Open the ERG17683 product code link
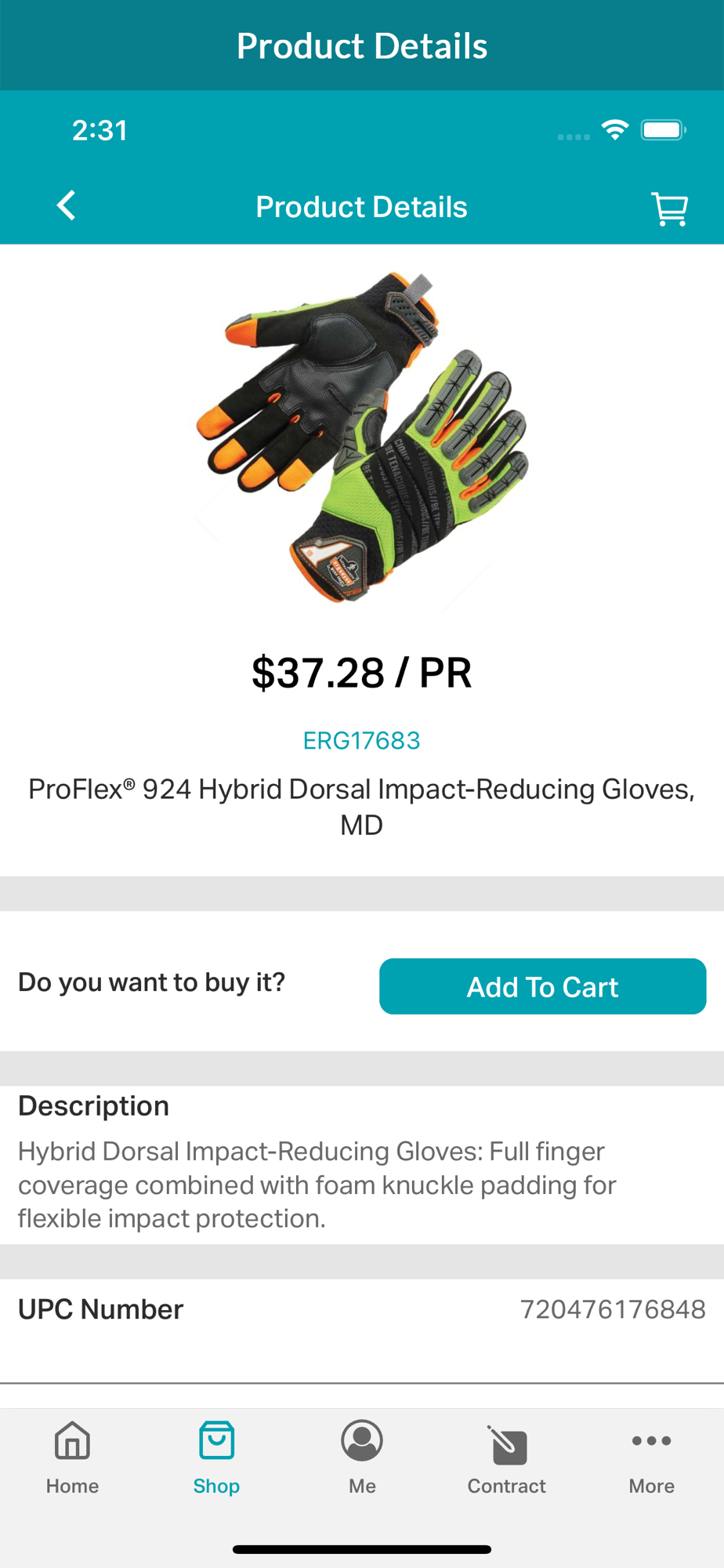 tap(361, 740)
